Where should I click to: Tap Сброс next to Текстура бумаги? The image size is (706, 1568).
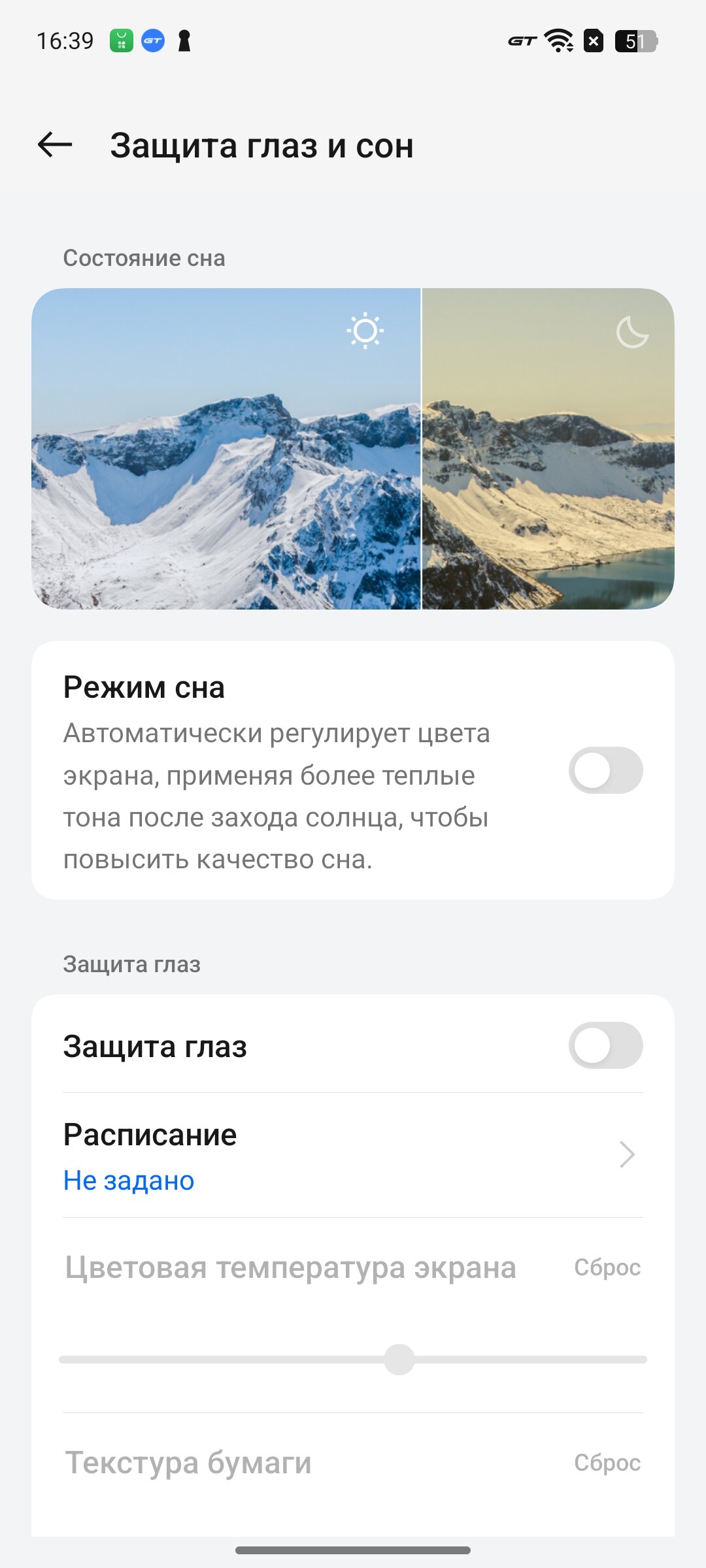(607, 1463)
